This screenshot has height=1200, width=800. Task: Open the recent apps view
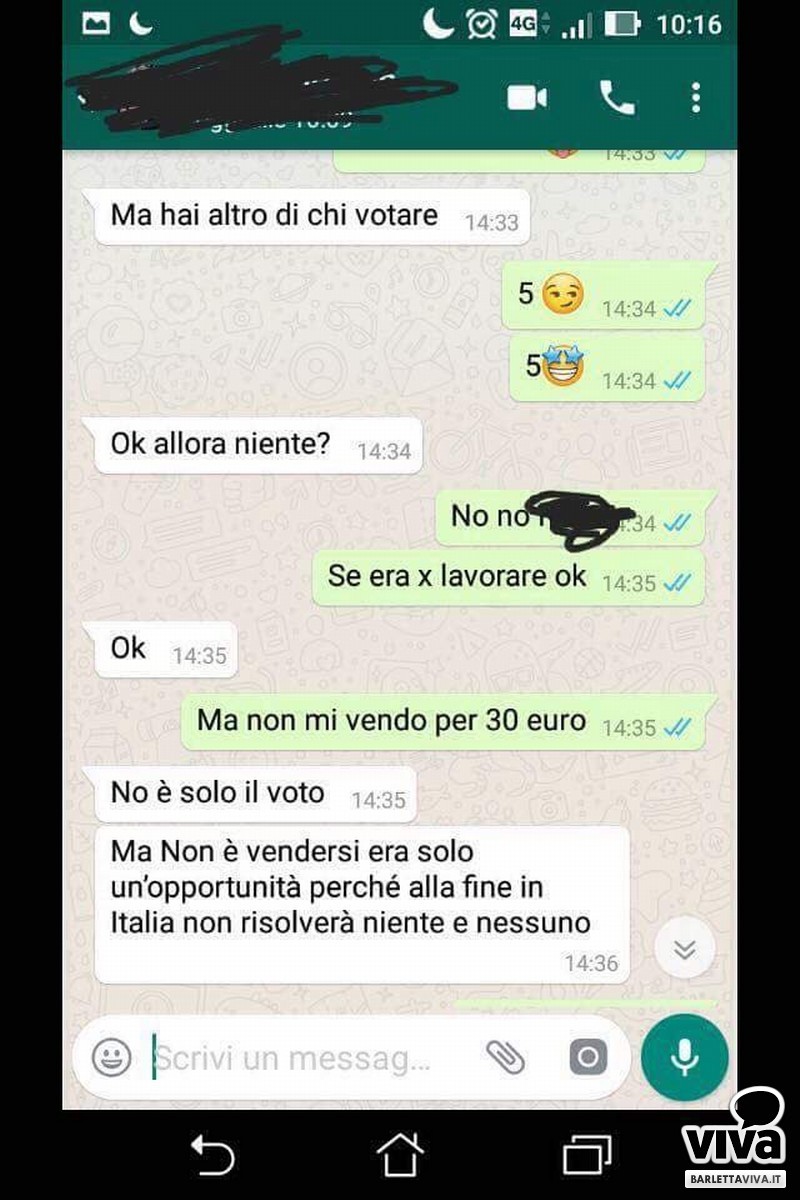[586, 1157]
